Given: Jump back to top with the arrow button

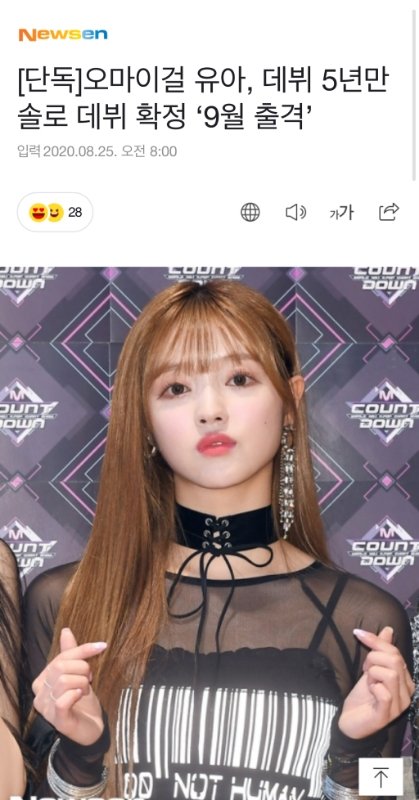Looking at the screenshot, I should 381,777.
